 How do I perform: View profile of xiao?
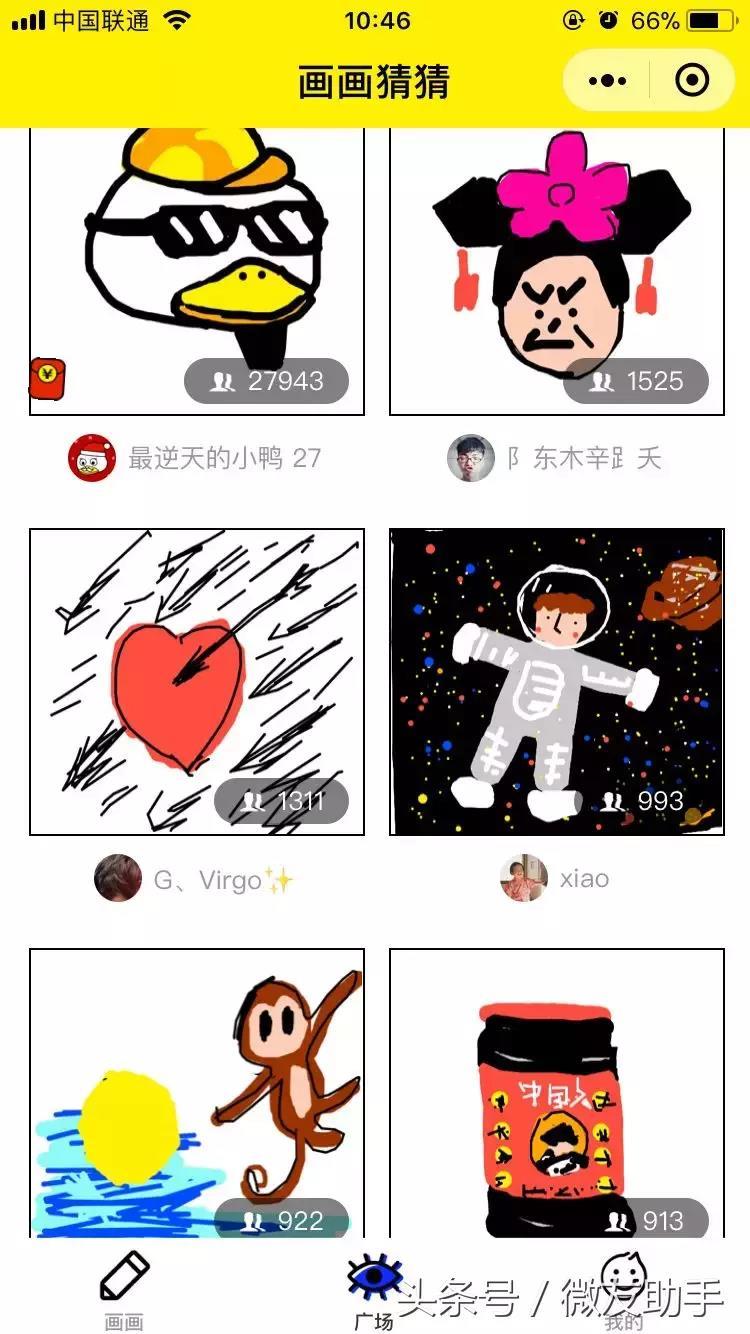(x=555, y=879)
